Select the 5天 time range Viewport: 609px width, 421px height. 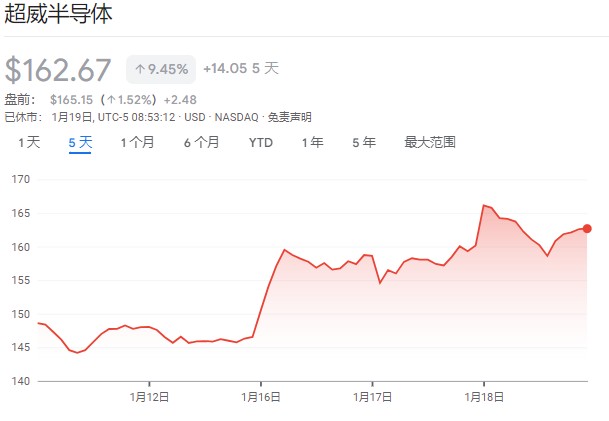80,143
